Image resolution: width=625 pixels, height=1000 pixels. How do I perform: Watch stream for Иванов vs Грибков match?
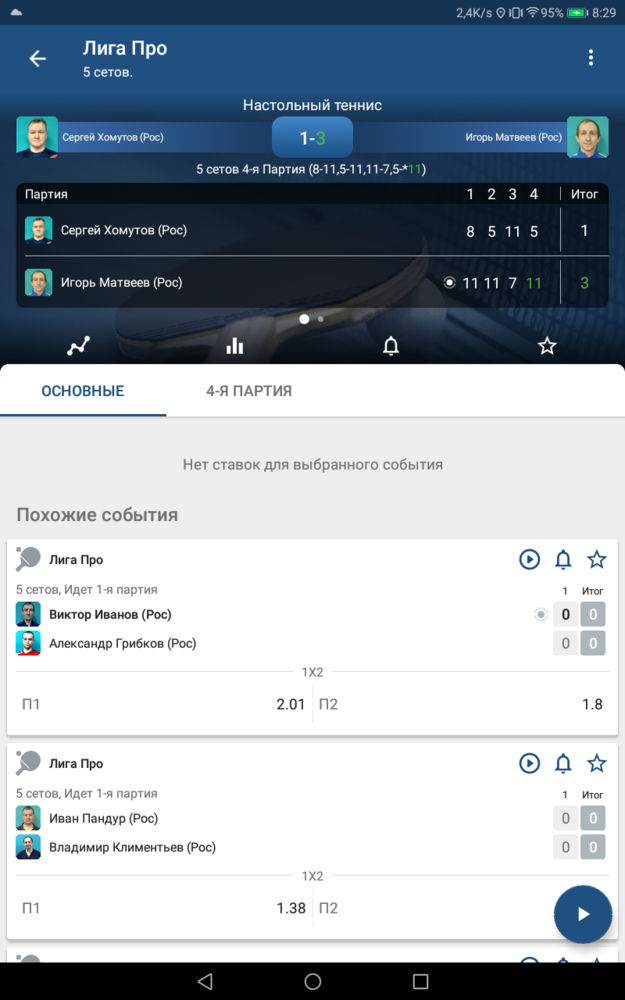pos(529,559)
